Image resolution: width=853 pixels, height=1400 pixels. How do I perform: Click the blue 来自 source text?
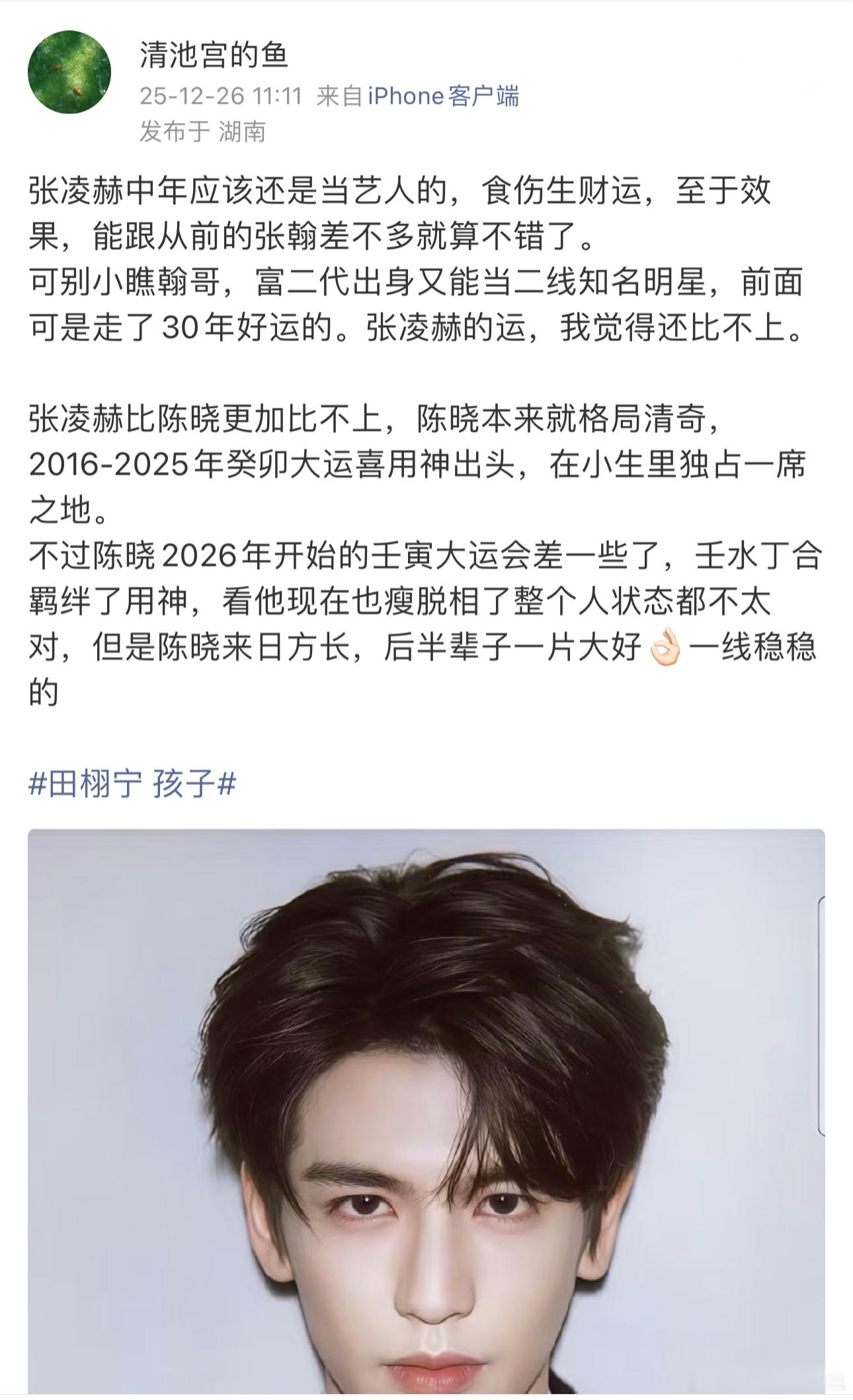(x=341, y=96)
